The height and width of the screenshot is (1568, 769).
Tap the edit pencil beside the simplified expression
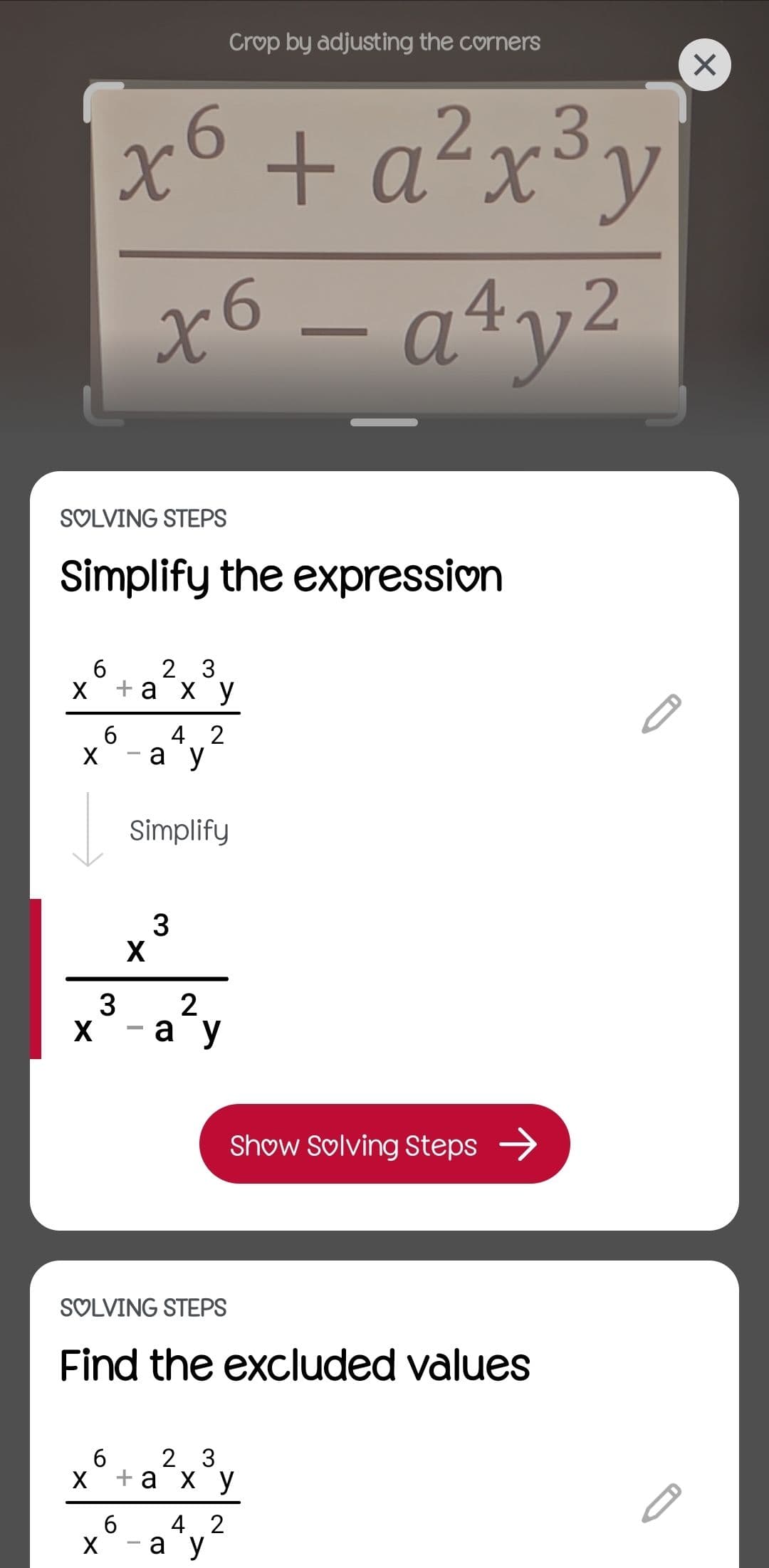click(663, 714)
